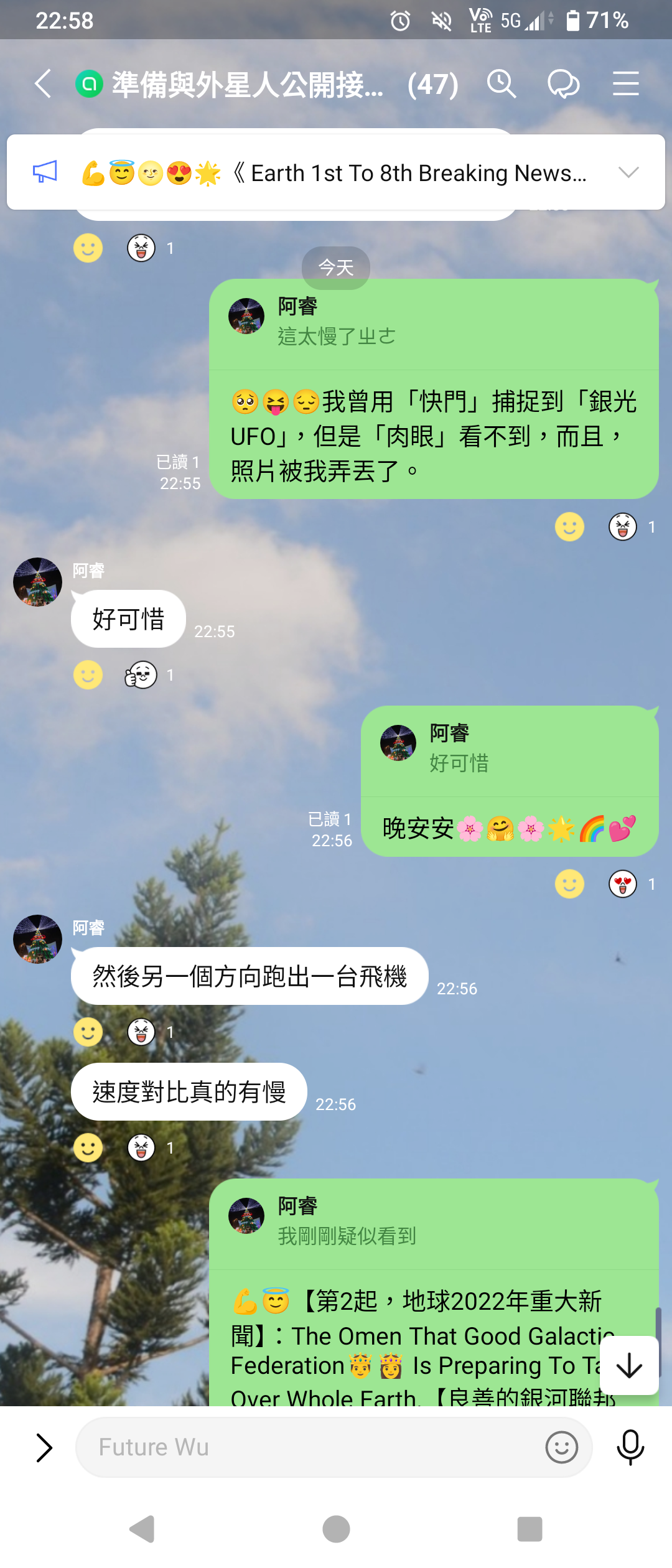Image resolution: width=672 pixels, height=1568 pixels.
Task: Add reaction under the 晚安安 message
Action: click(x=569, y=884)
